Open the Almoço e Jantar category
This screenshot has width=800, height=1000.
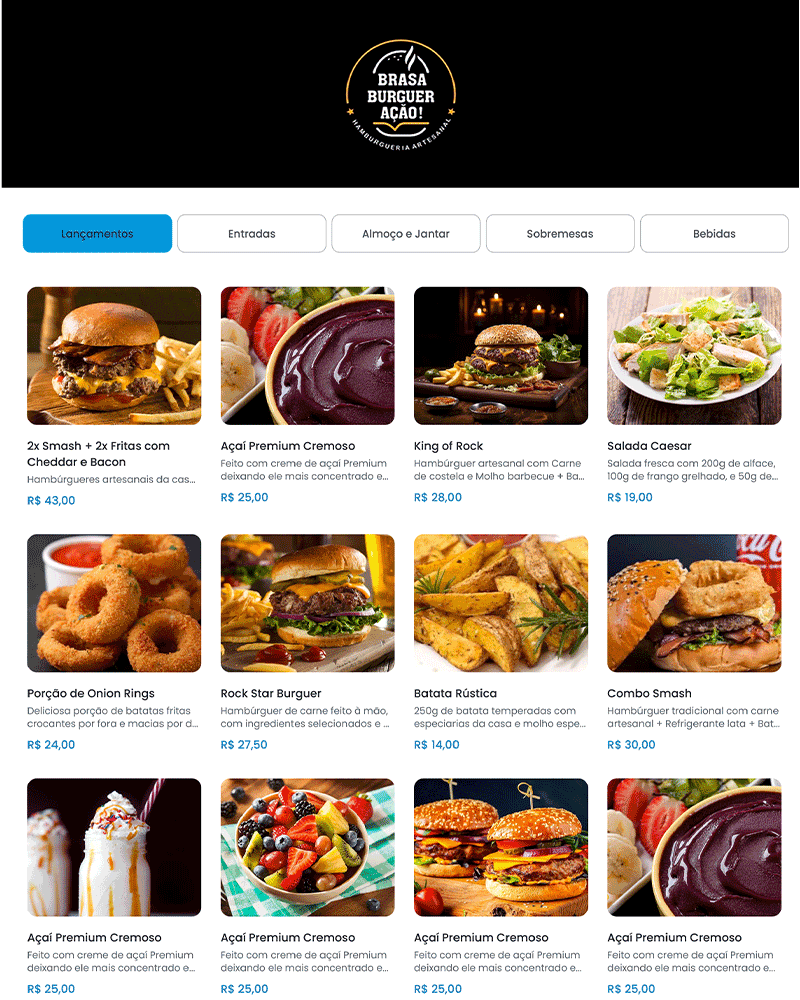point(405,234)
